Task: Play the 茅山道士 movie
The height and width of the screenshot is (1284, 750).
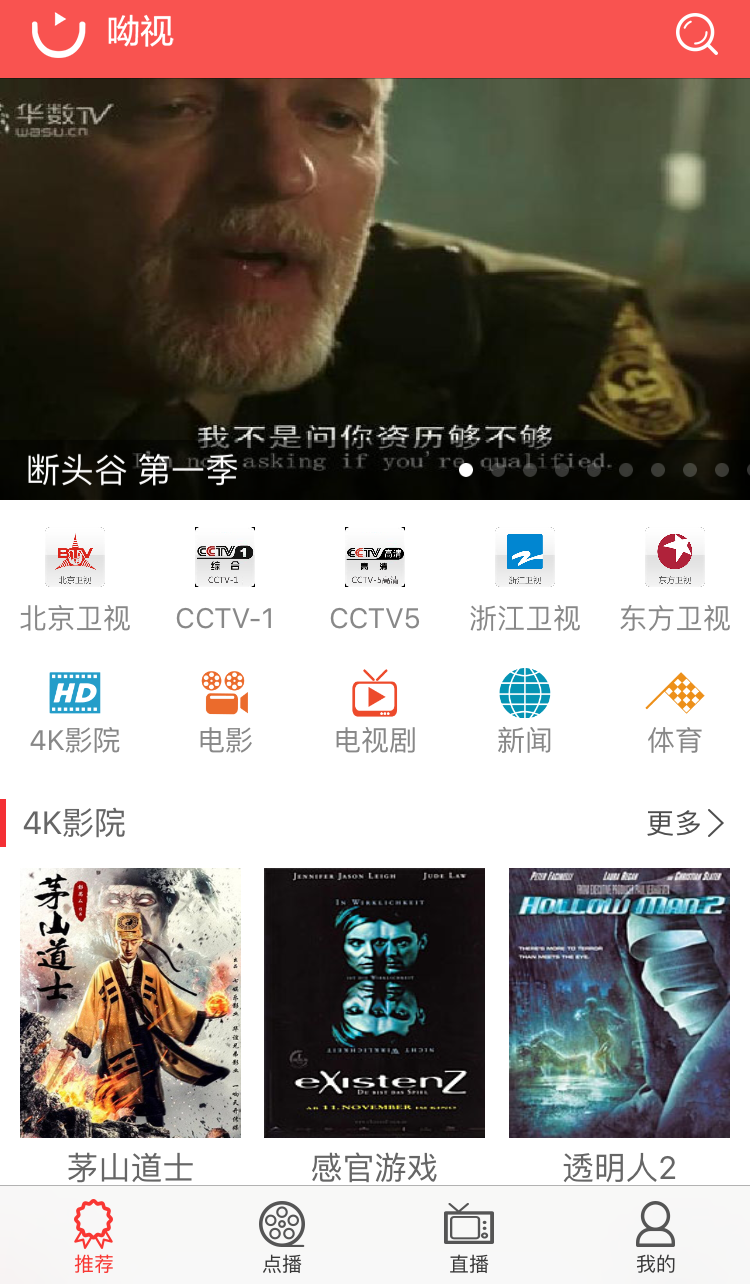Action: [x=130, y=1003]
